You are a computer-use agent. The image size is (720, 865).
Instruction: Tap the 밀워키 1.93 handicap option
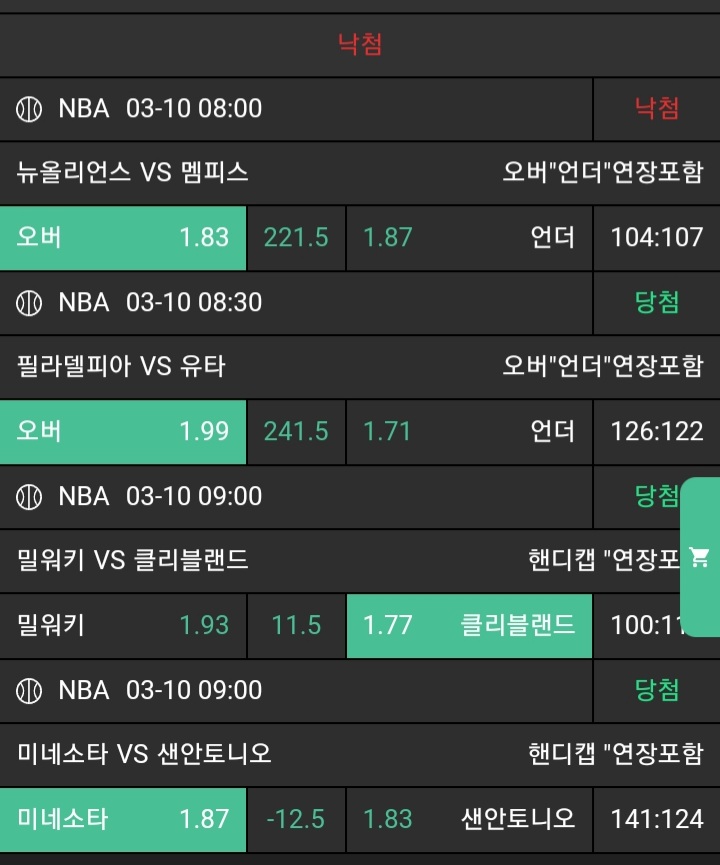[x=123, y=626]
